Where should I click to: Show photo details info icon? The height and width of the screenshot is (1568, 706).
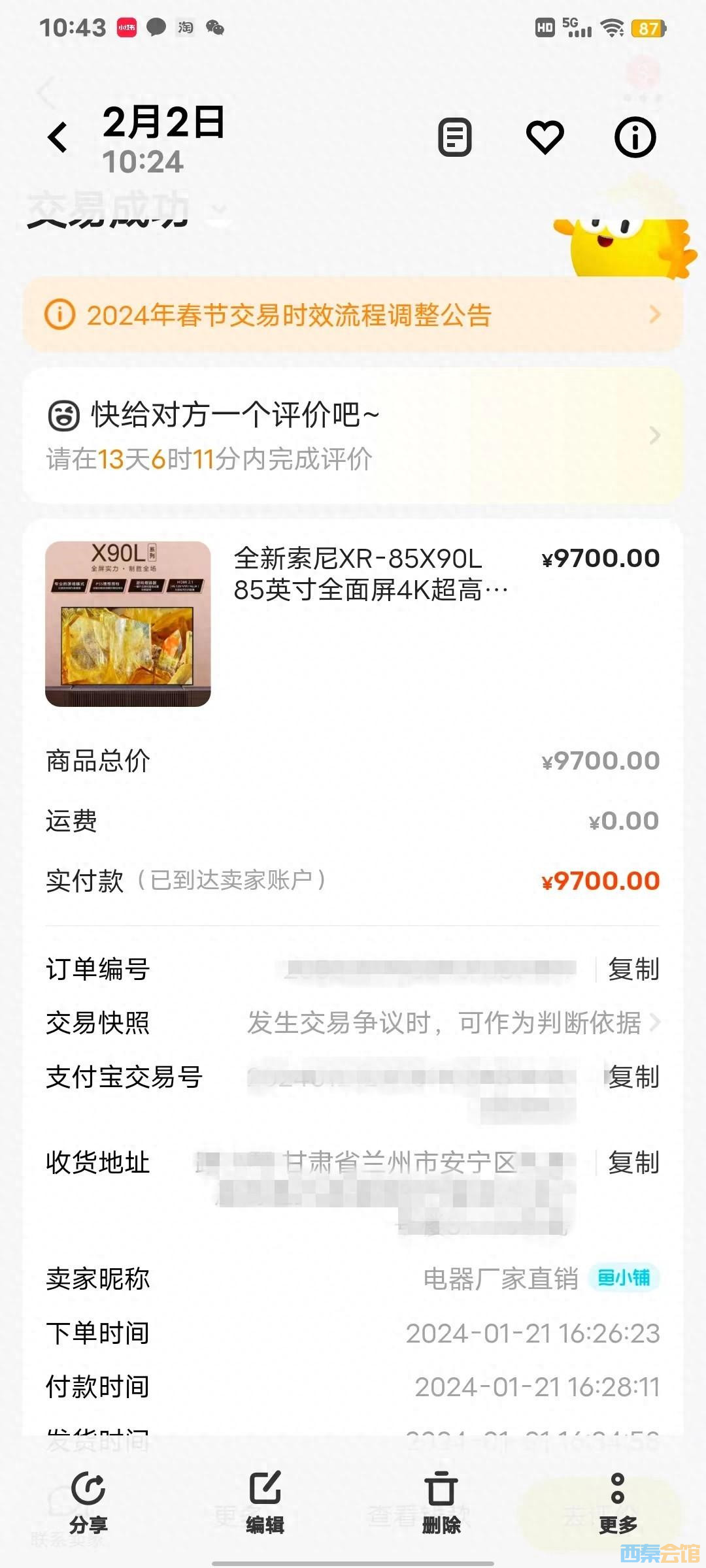click(635, 137)
